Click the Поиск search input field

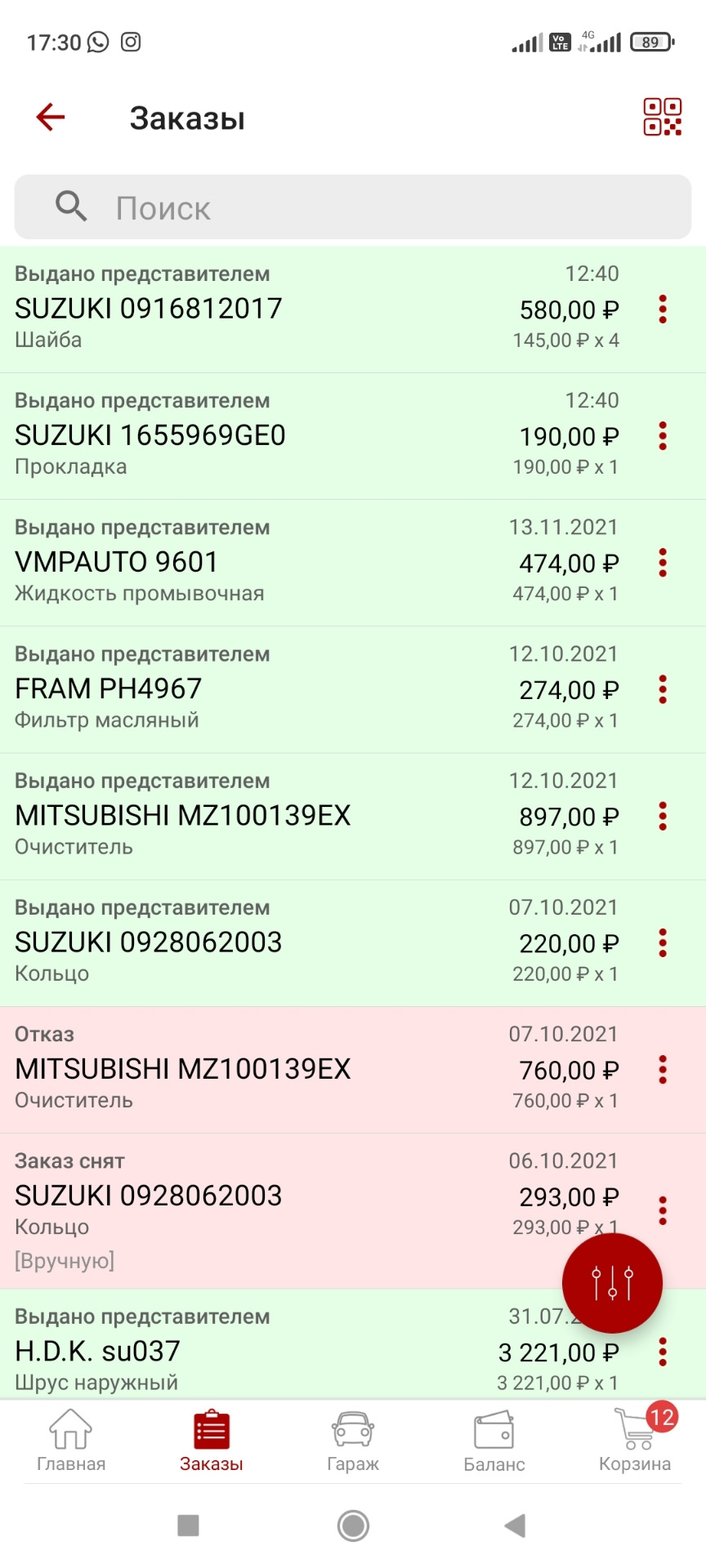point(245,208)
